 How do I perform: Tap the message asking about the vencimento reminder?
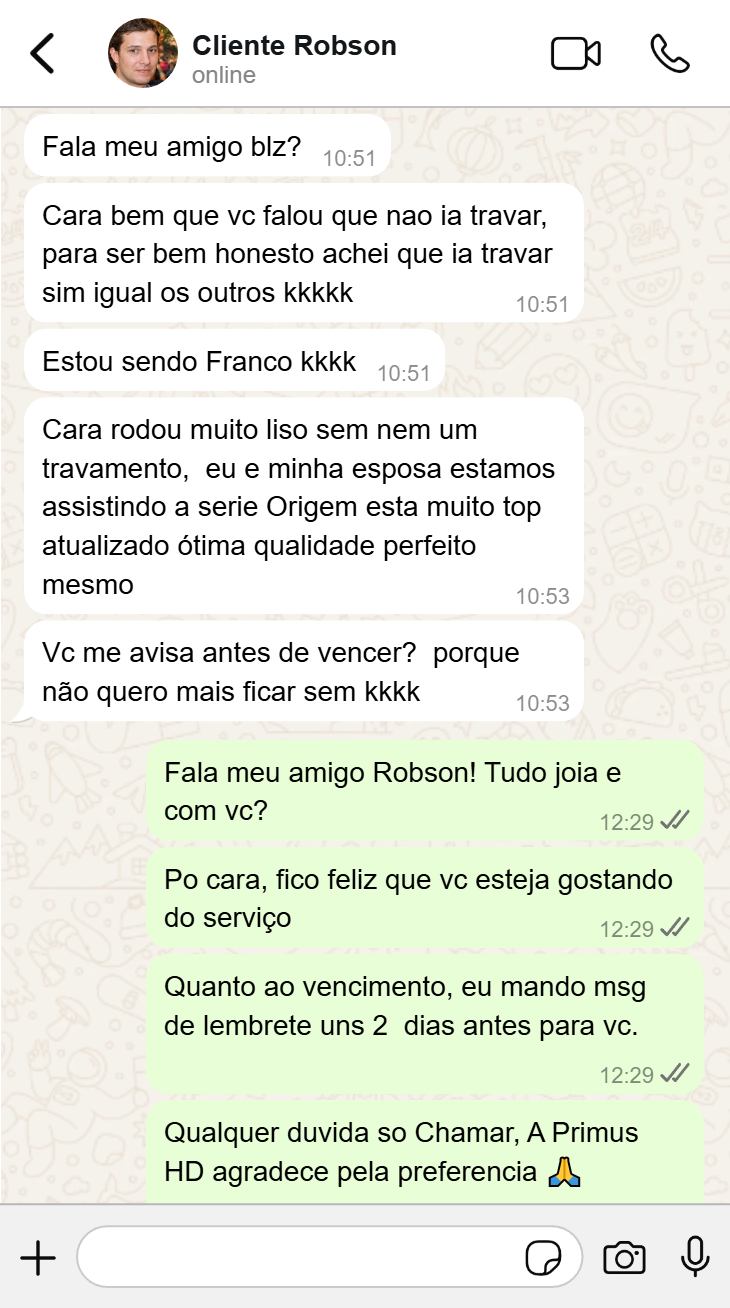click(x=300, y=670)
